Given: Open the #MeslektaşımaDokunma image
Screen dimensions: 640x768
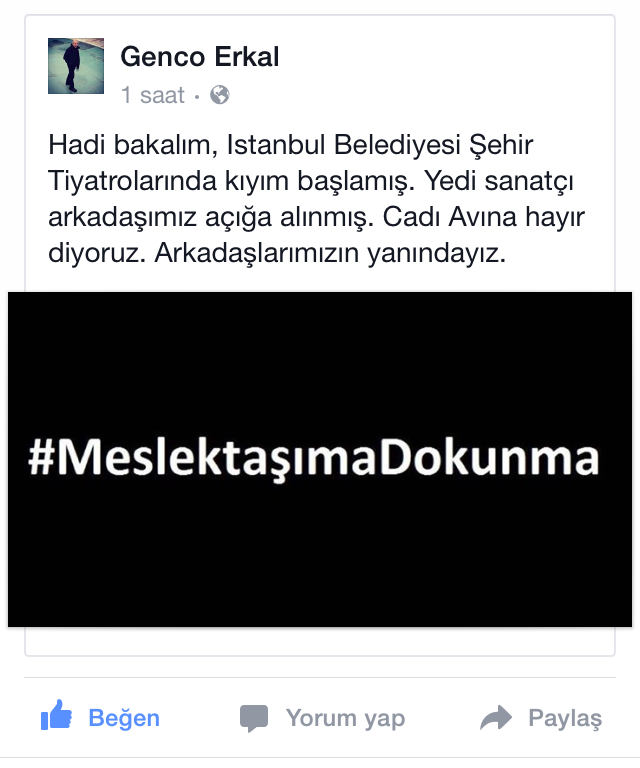Looking at the screenshot, I should tap(320, 459).
